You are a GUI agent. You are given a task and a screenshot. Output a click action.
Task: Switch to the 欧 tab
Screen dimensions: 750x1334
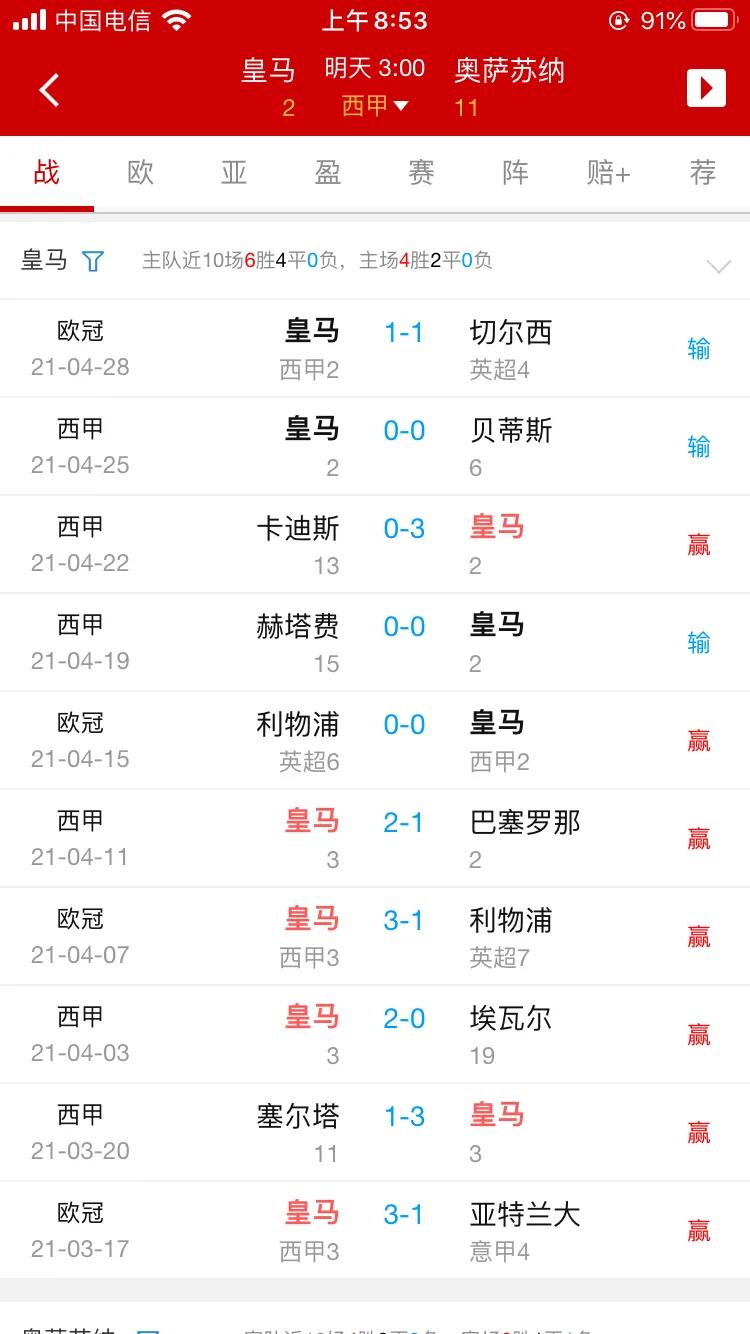tap(140, 172)
